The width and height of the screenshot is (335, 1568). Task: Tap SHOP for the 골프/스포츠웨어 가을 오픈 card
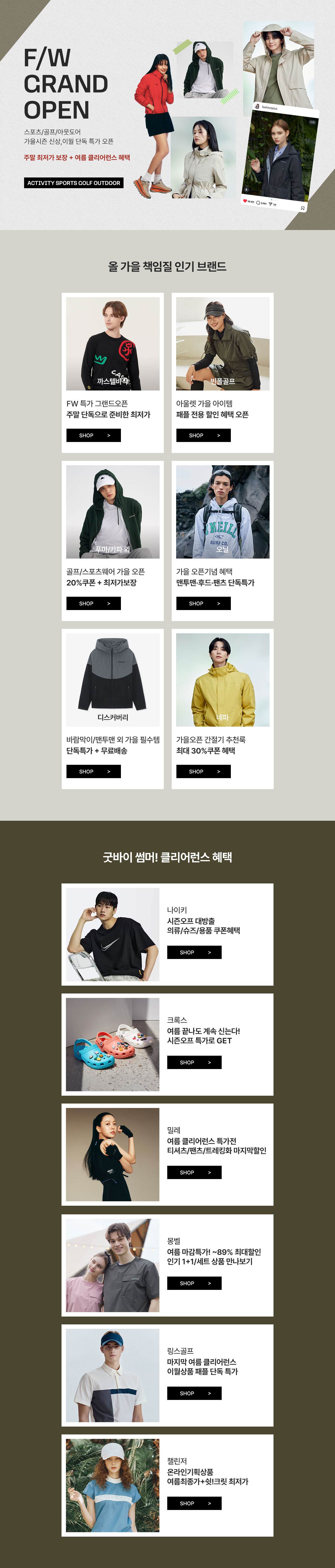(x=93, y=603)
